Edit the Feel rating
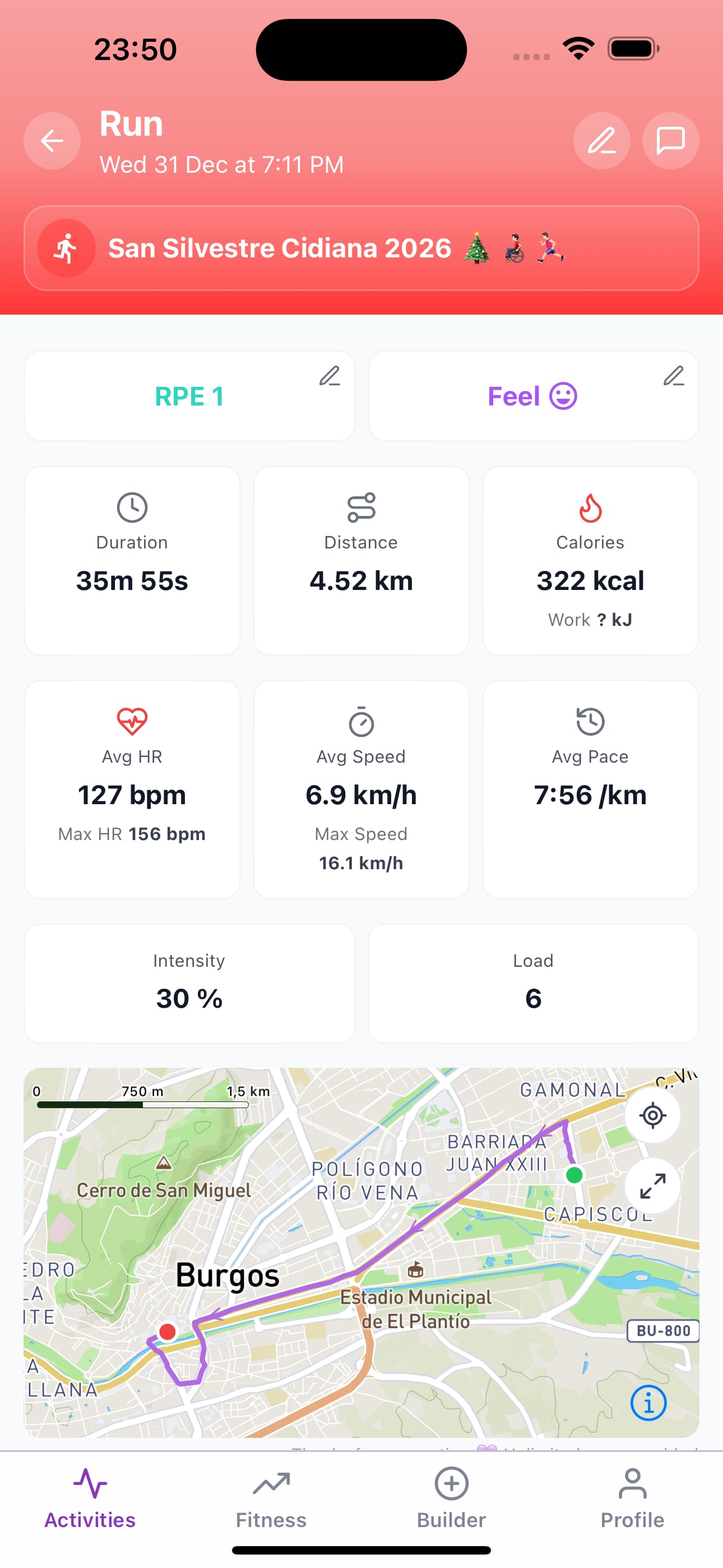 tap(673, 376)
